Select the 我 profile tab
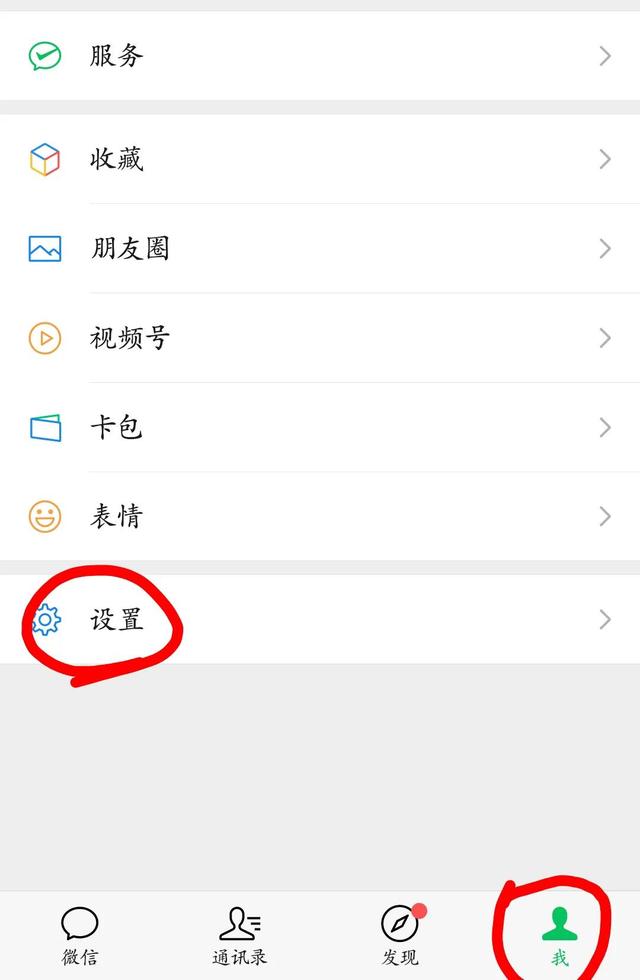The image size is (640, 980). click(x=559, y=936)
